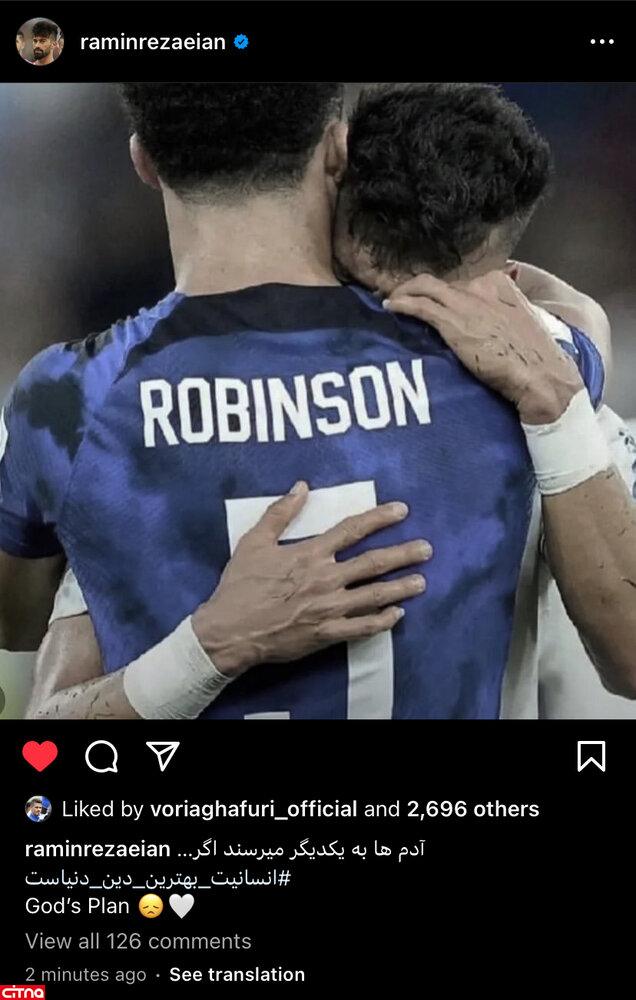Image resolution: width=636 pixels, height=1000 pixels.
Task: Tap See translation for the caption
Action: pos(237,974)
